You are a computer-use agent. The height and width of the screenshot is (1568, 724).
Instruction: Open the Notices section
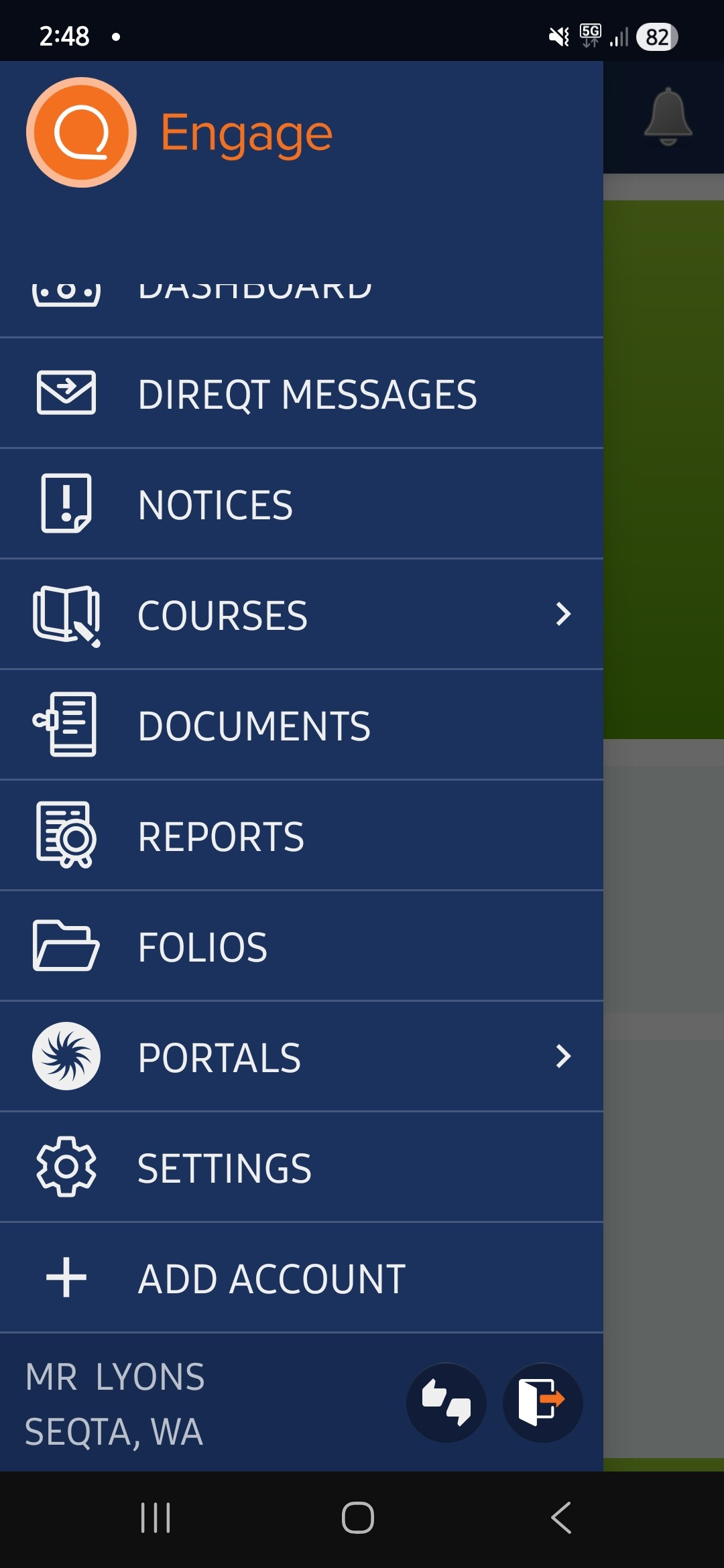click(302, 505)
